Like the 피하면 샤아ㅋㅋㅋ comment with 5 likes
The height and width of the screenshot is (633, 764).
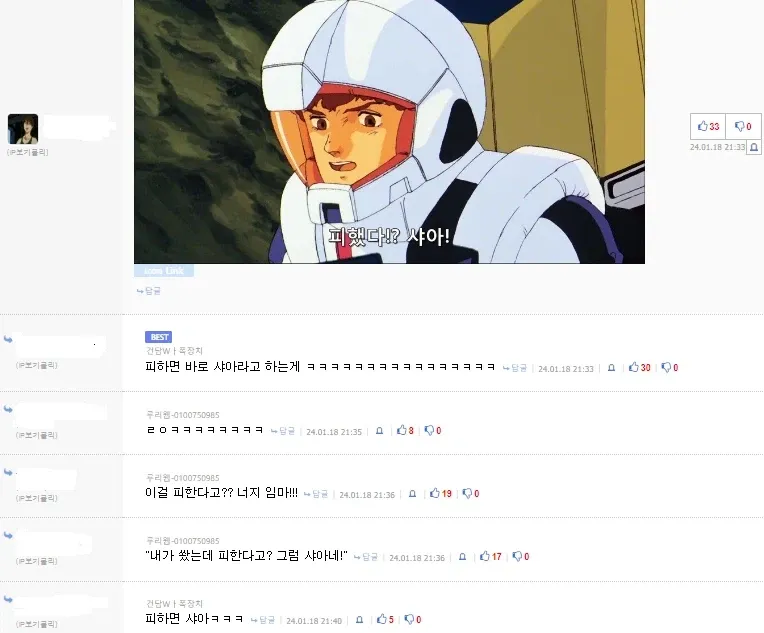(x=385, y=619)
